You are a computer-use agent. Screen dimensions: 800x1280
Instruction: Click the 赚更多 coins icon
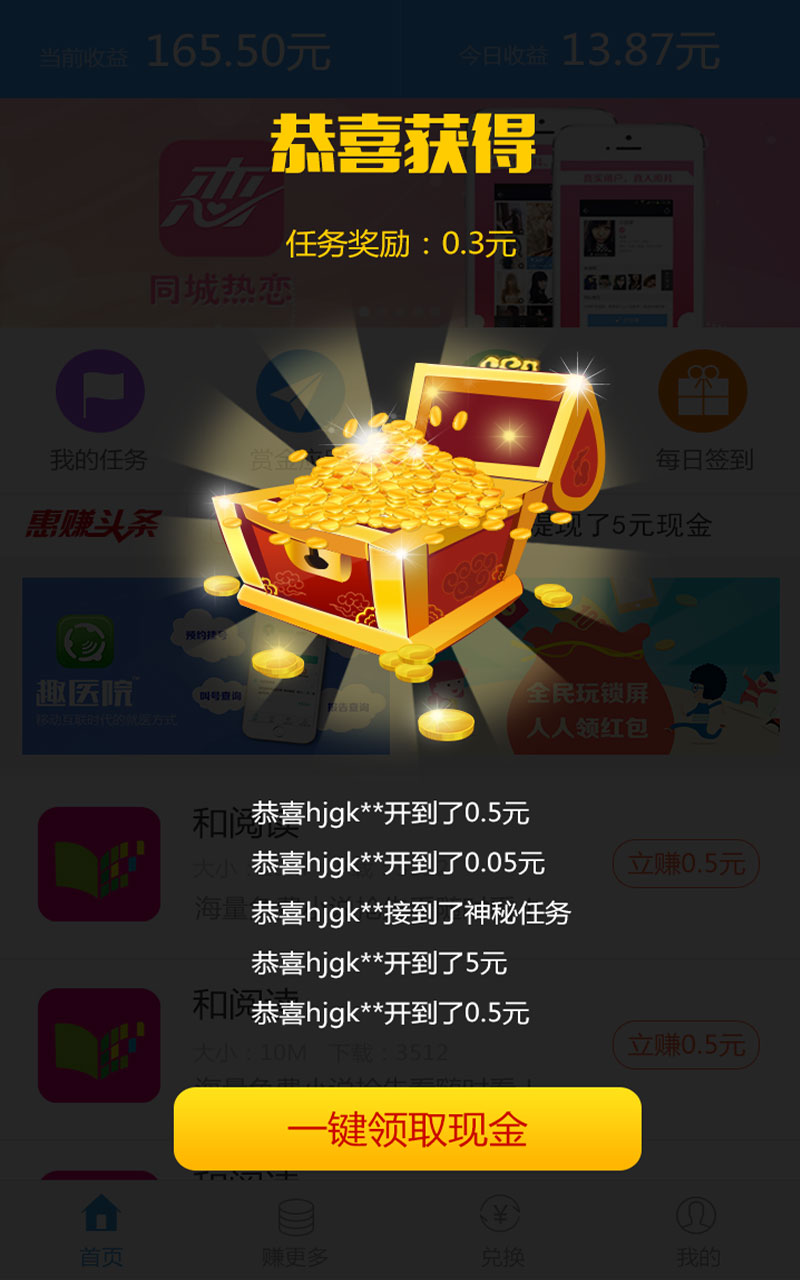tap(295, 1217)
